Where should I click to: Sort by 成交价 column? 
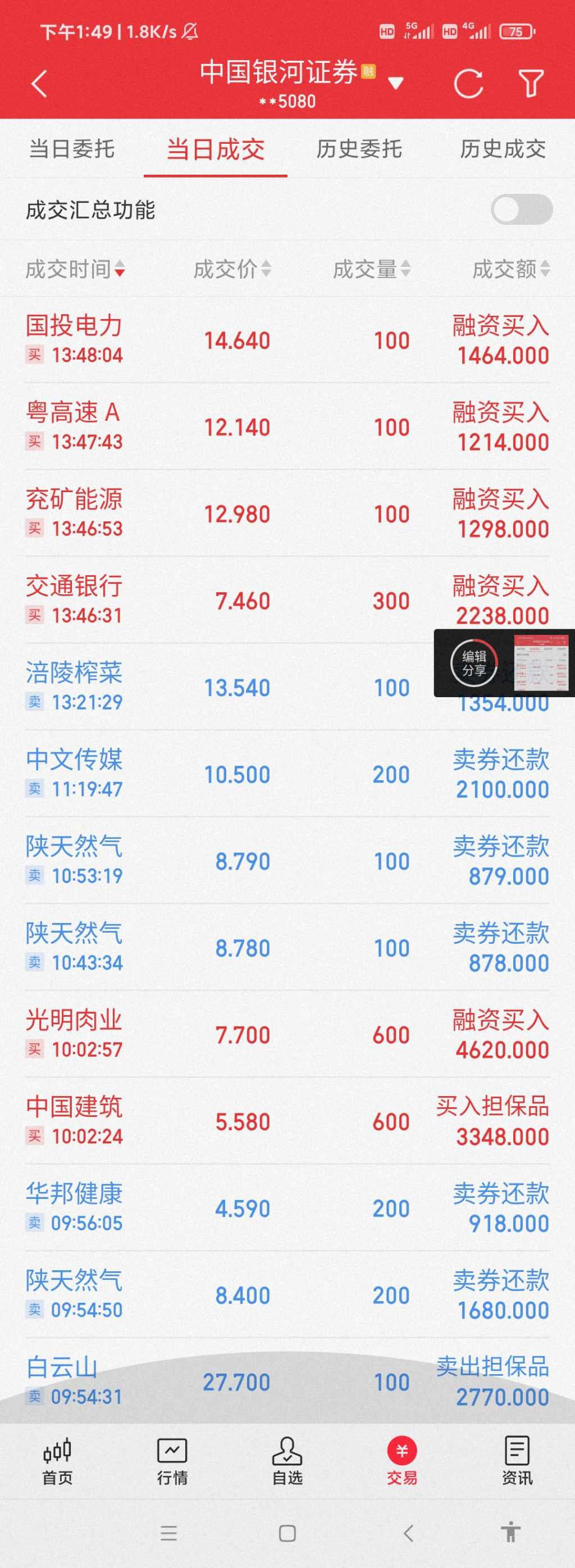click(x=232, y=269)
